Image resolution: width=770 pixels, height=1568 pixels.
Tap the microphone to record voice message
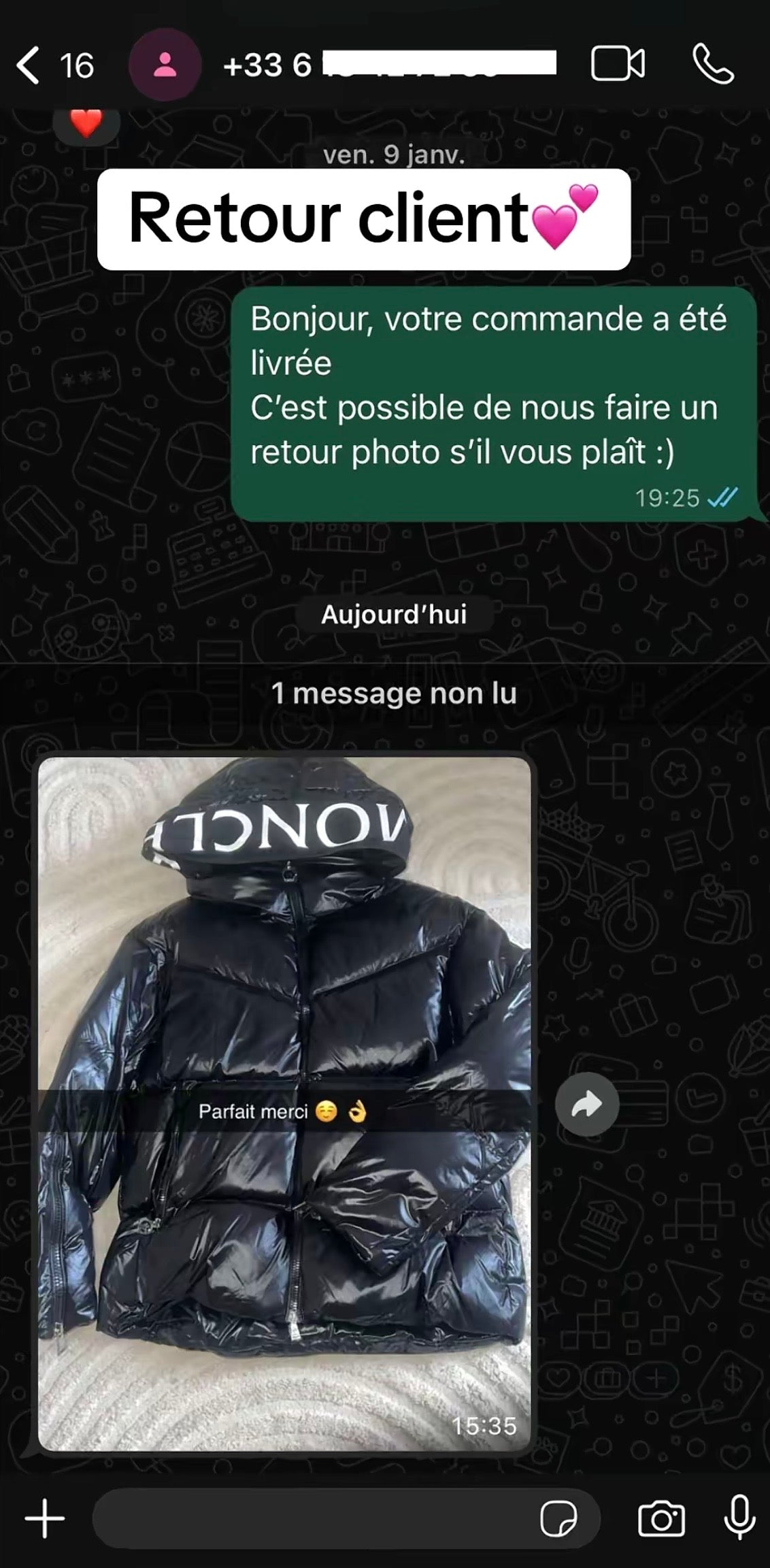tap(739, 1517)
